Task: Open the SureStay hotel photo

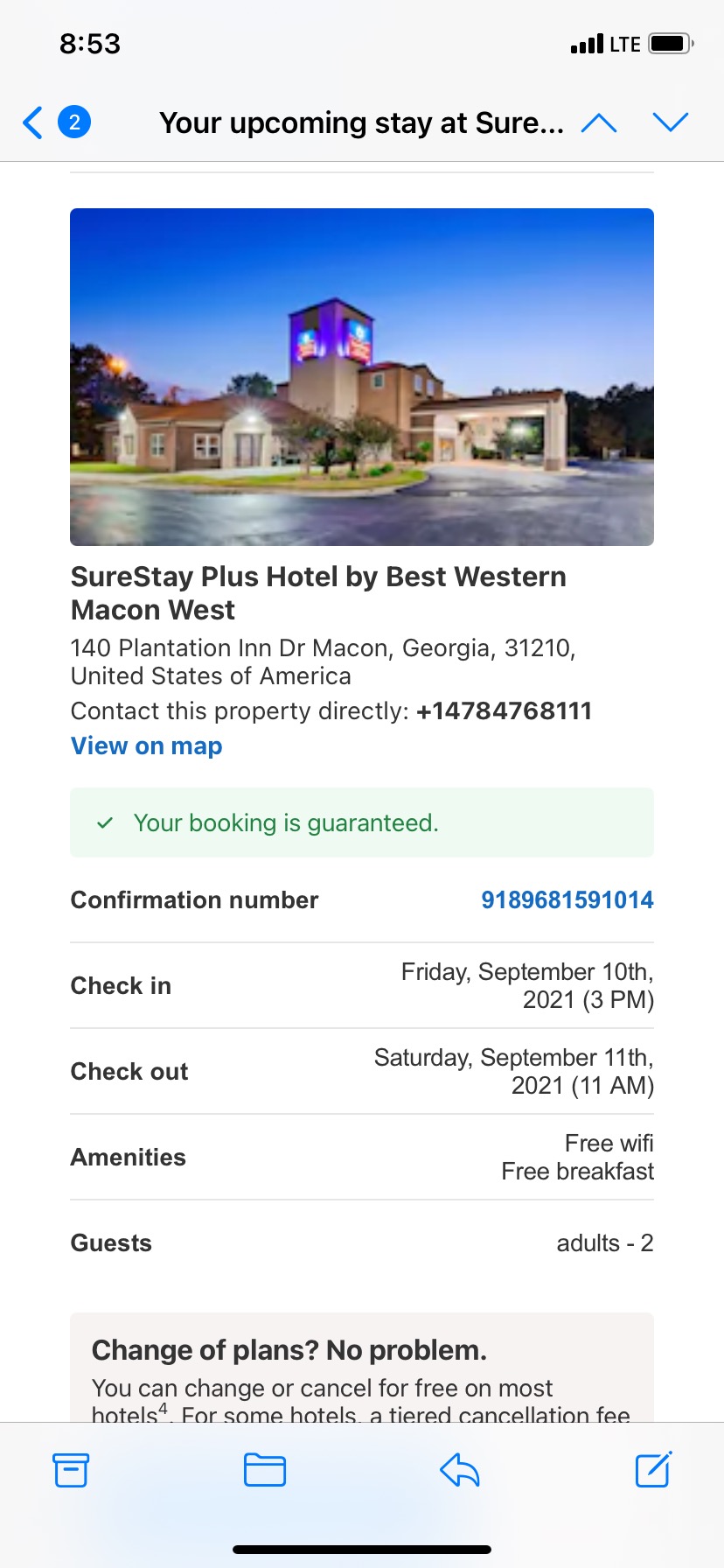Action: [x=362, y=377]
